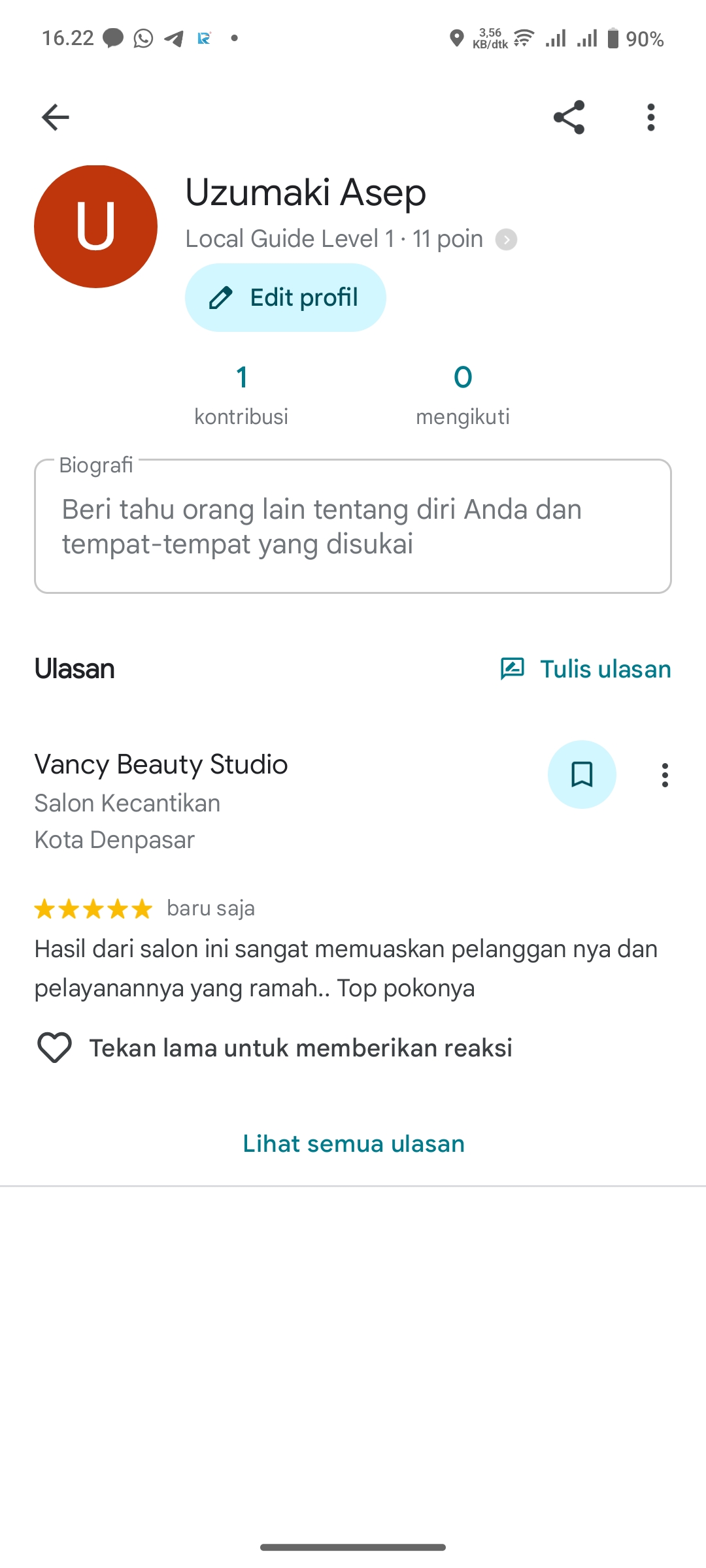Open Local Guide level details arrow

(x=506, y=240)
